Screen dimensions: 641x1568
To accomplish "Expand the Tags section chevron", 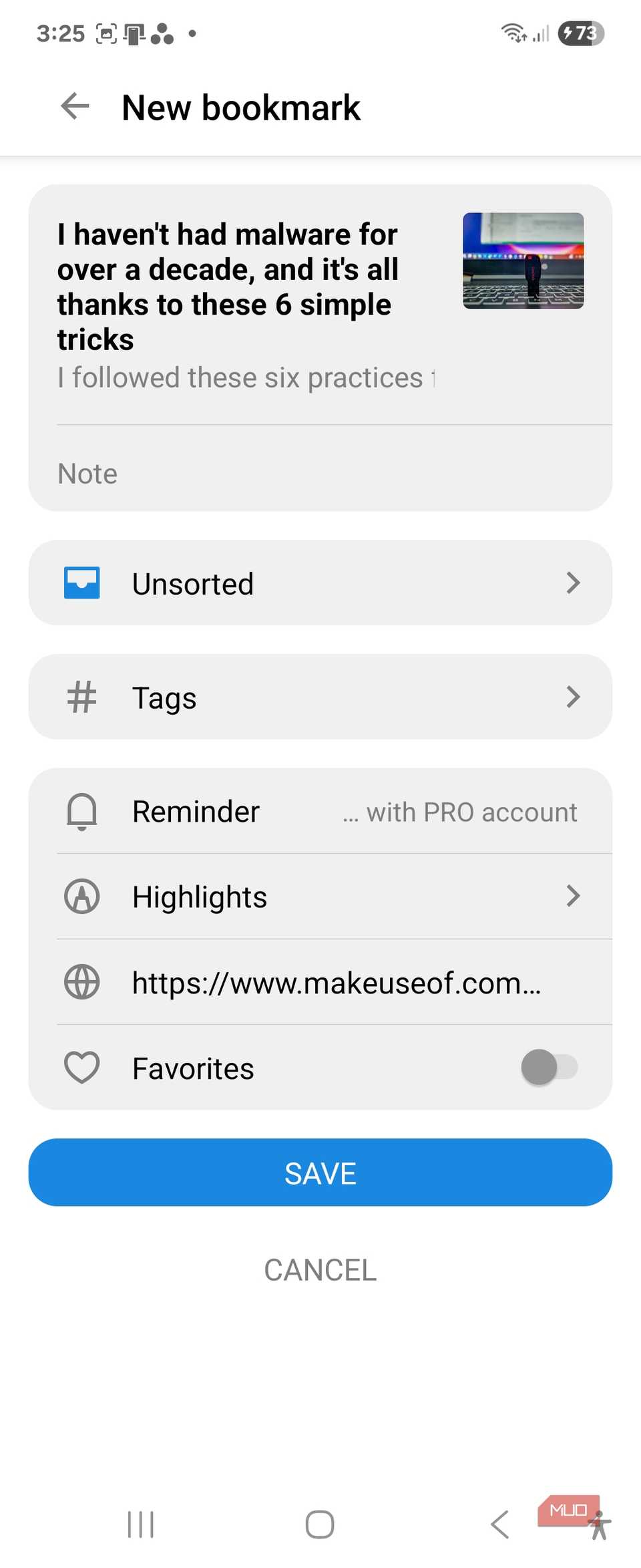I will [573, 697].
